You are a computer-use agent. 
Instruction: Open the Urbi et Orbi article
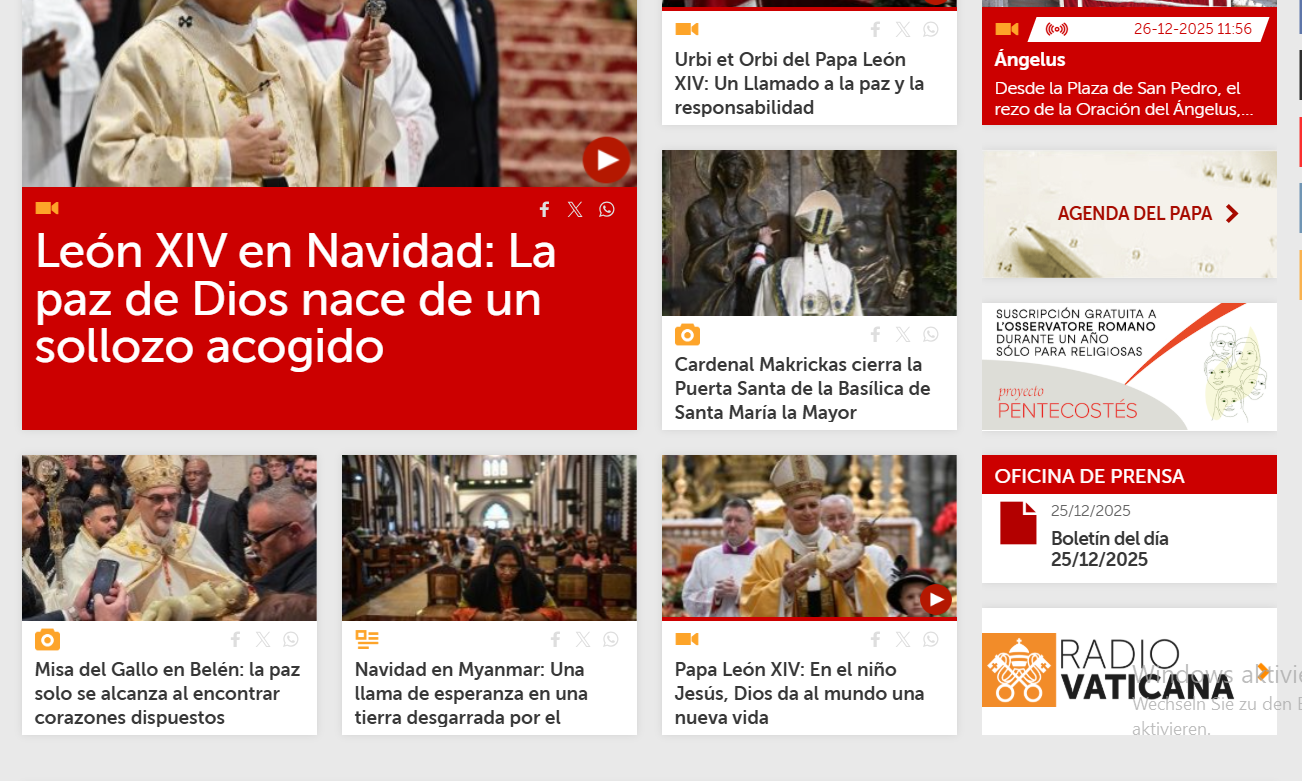pos(790,84)
